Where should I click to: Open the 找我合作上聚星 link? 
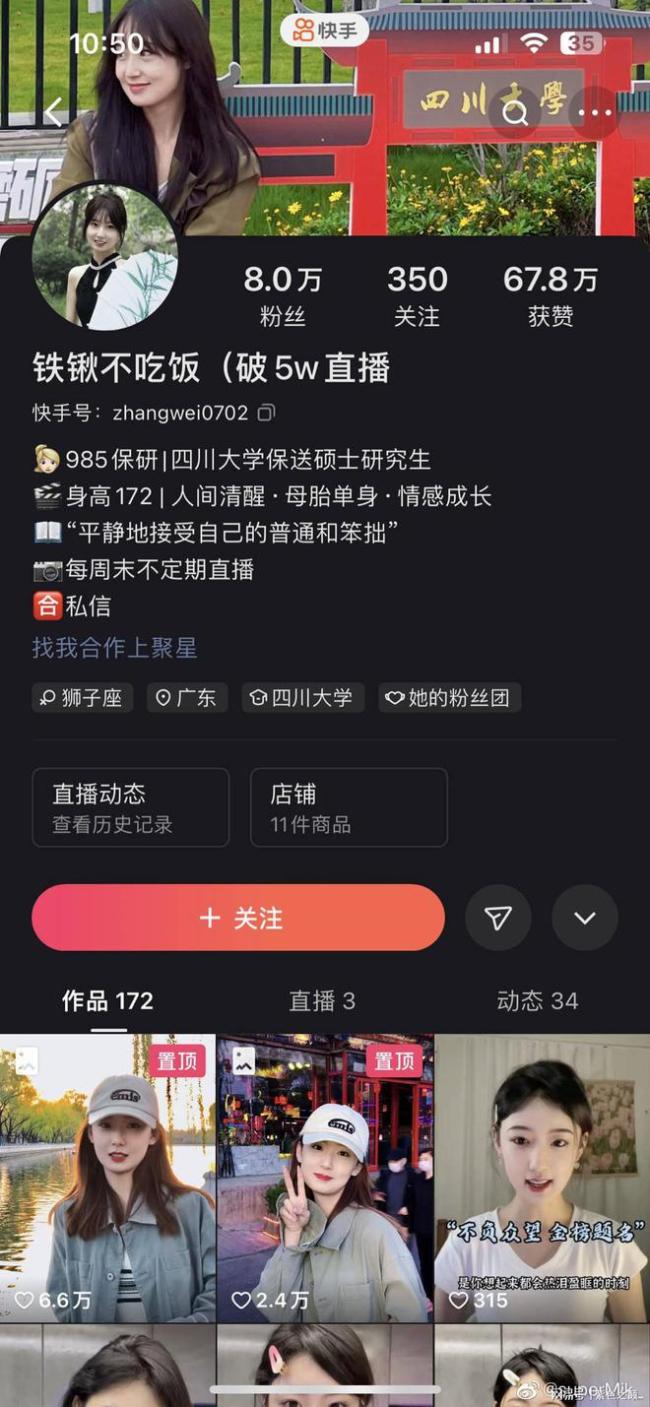(x=114, y=648)
